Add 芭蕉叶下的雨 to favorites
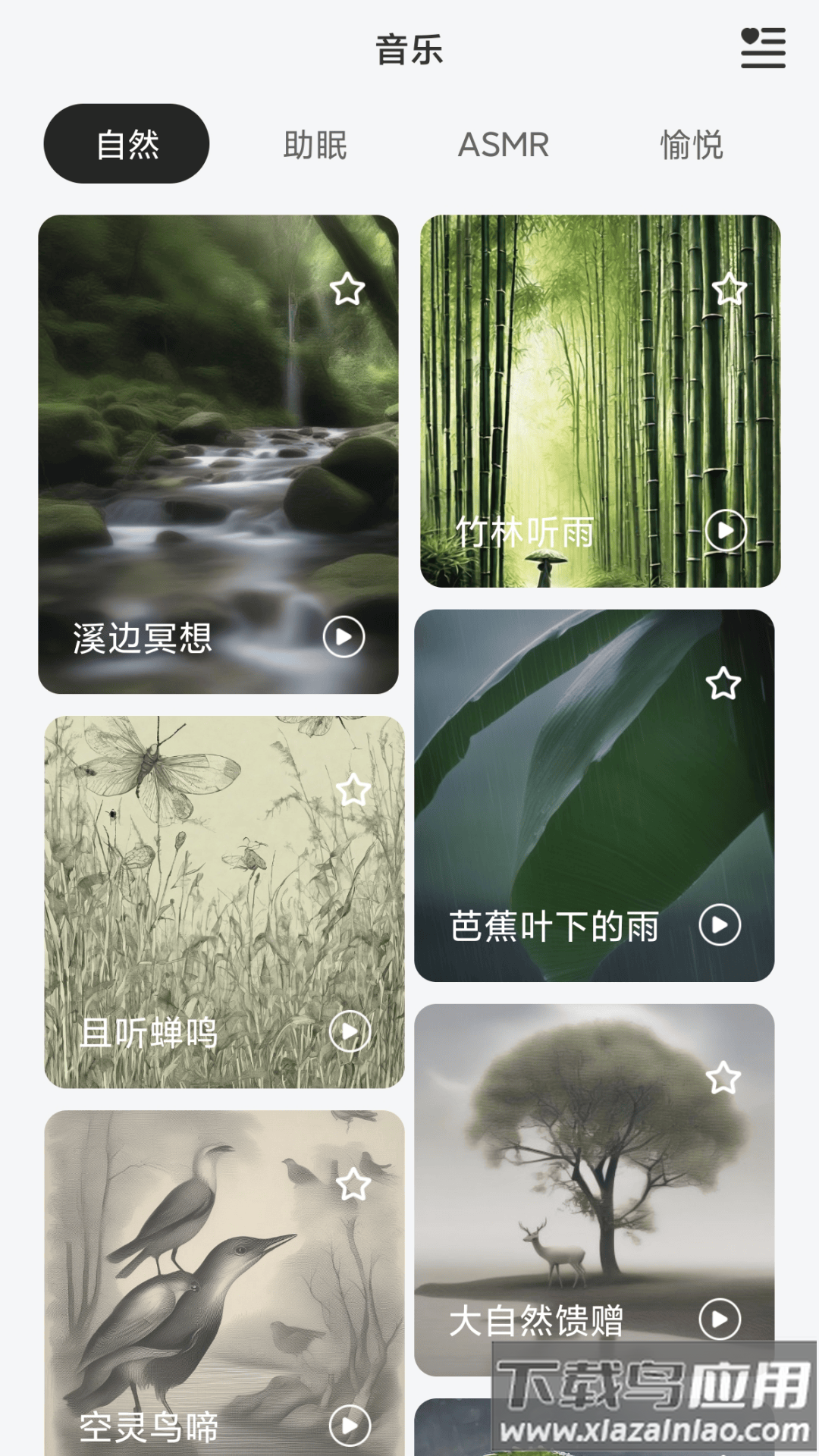Viewport: 819px width, 1456px height. [x=723, y=684]
